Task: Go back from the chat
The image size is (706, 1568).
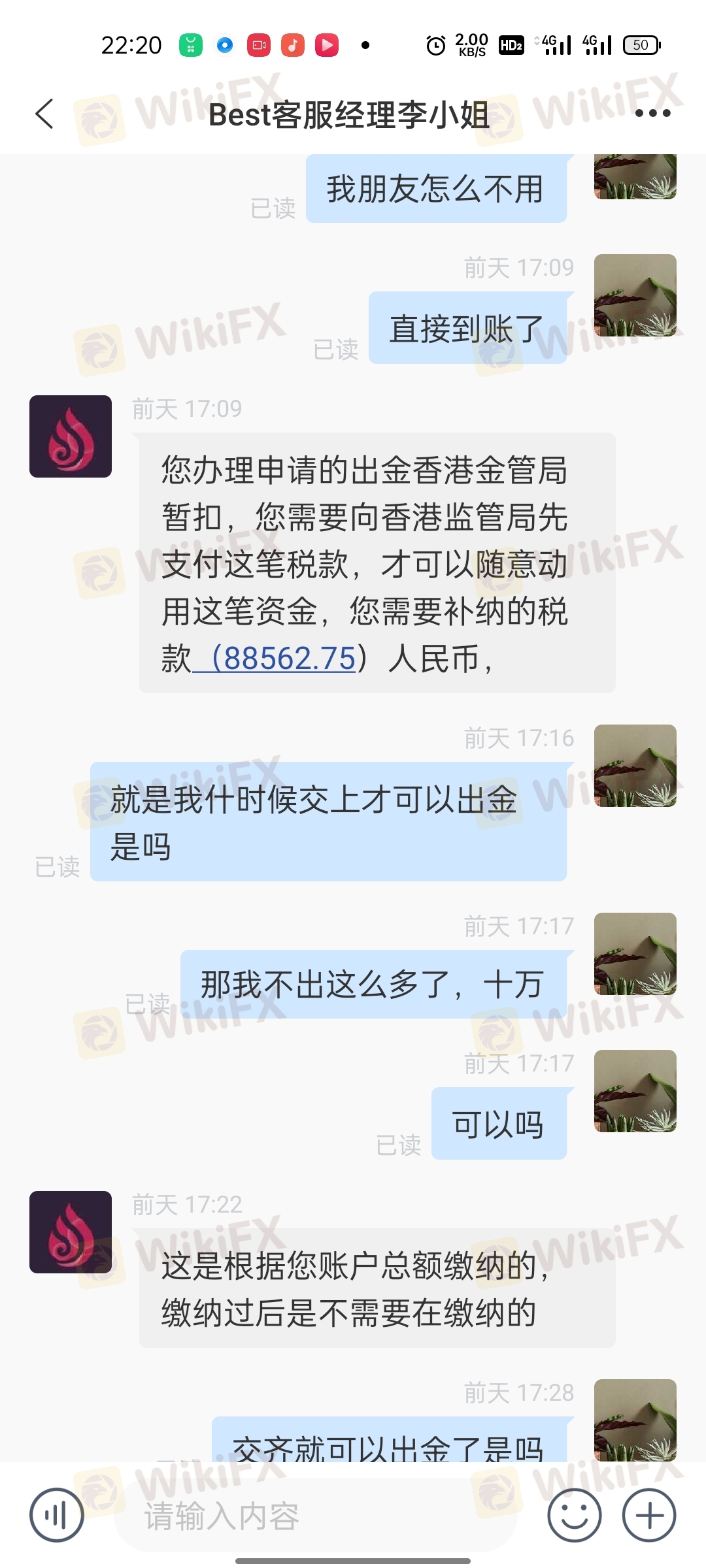Action: point(44,114)
